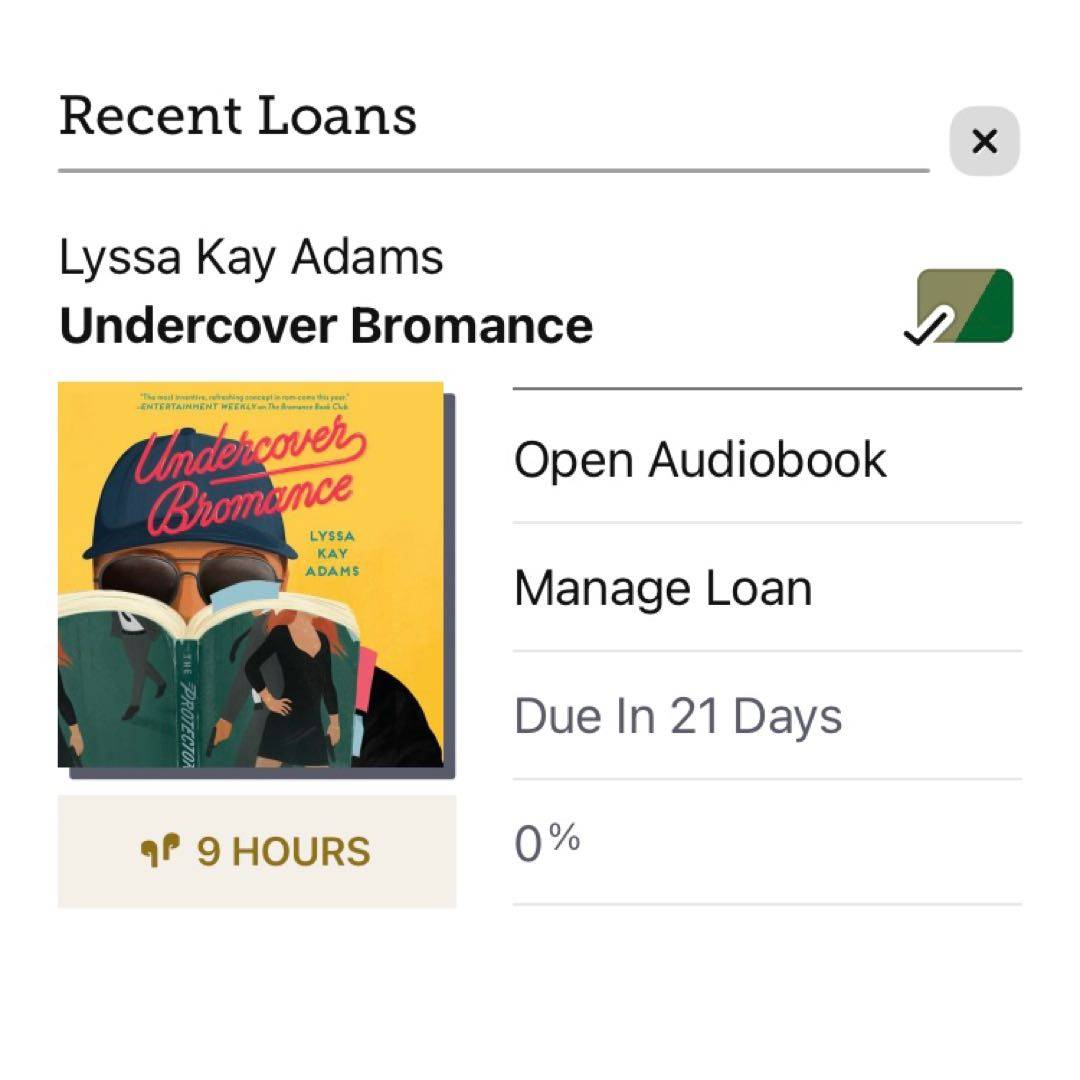The image size is (1080, 1080).
Task: Open Audiobook for Undercover Bromance
Action: 700,460
